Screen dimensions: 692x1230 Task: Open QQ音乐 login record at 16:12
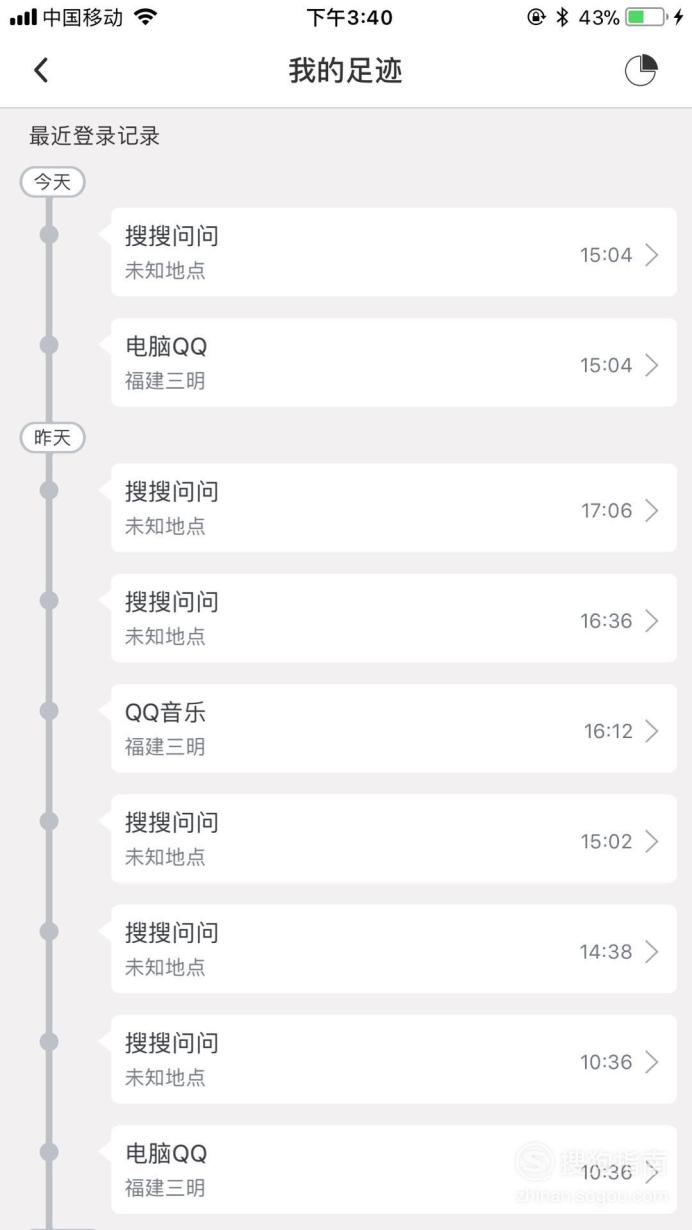pyautogui.click(x=394, y=728)
